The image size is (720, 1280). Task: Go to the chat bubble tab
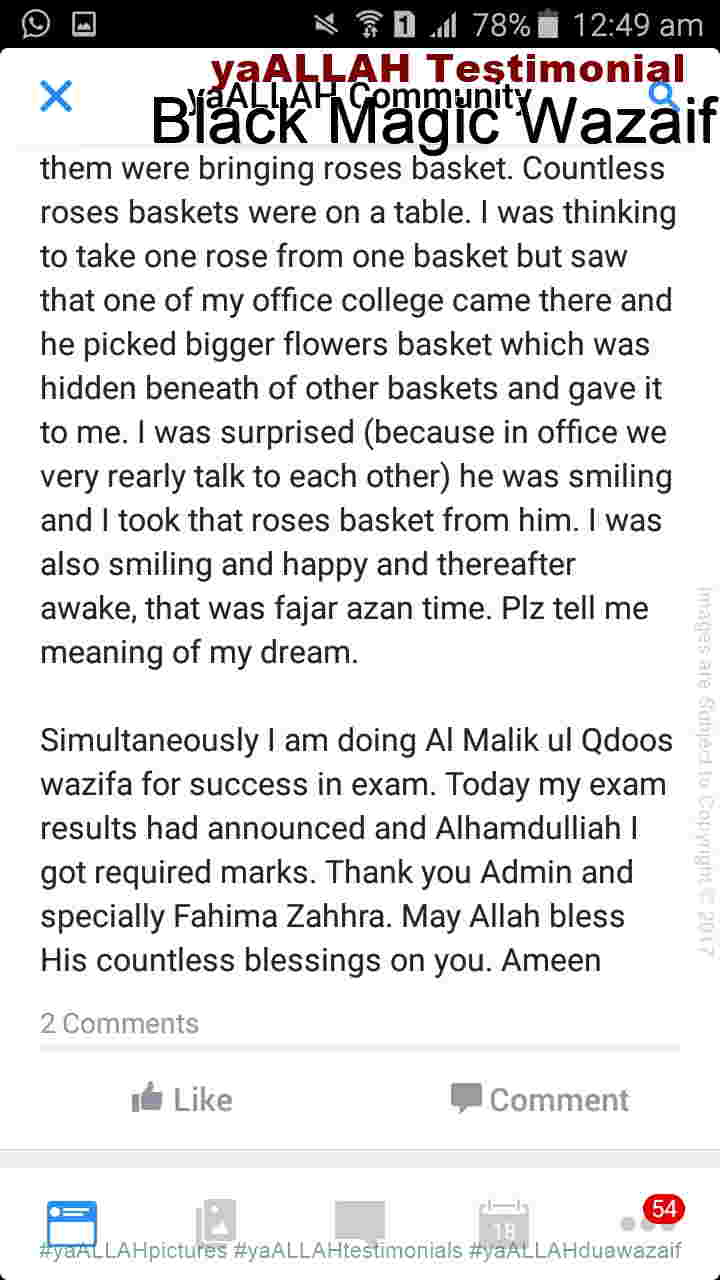(x=360, y=1223)
